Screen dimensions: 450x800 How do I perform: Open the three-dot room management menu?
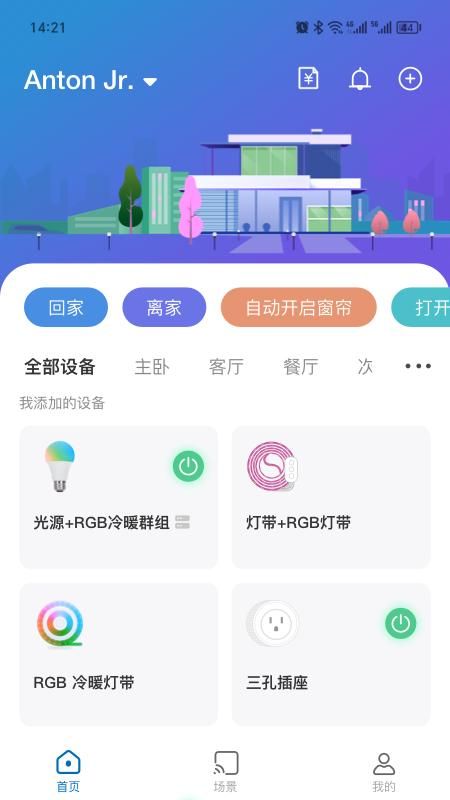point(418,366)
